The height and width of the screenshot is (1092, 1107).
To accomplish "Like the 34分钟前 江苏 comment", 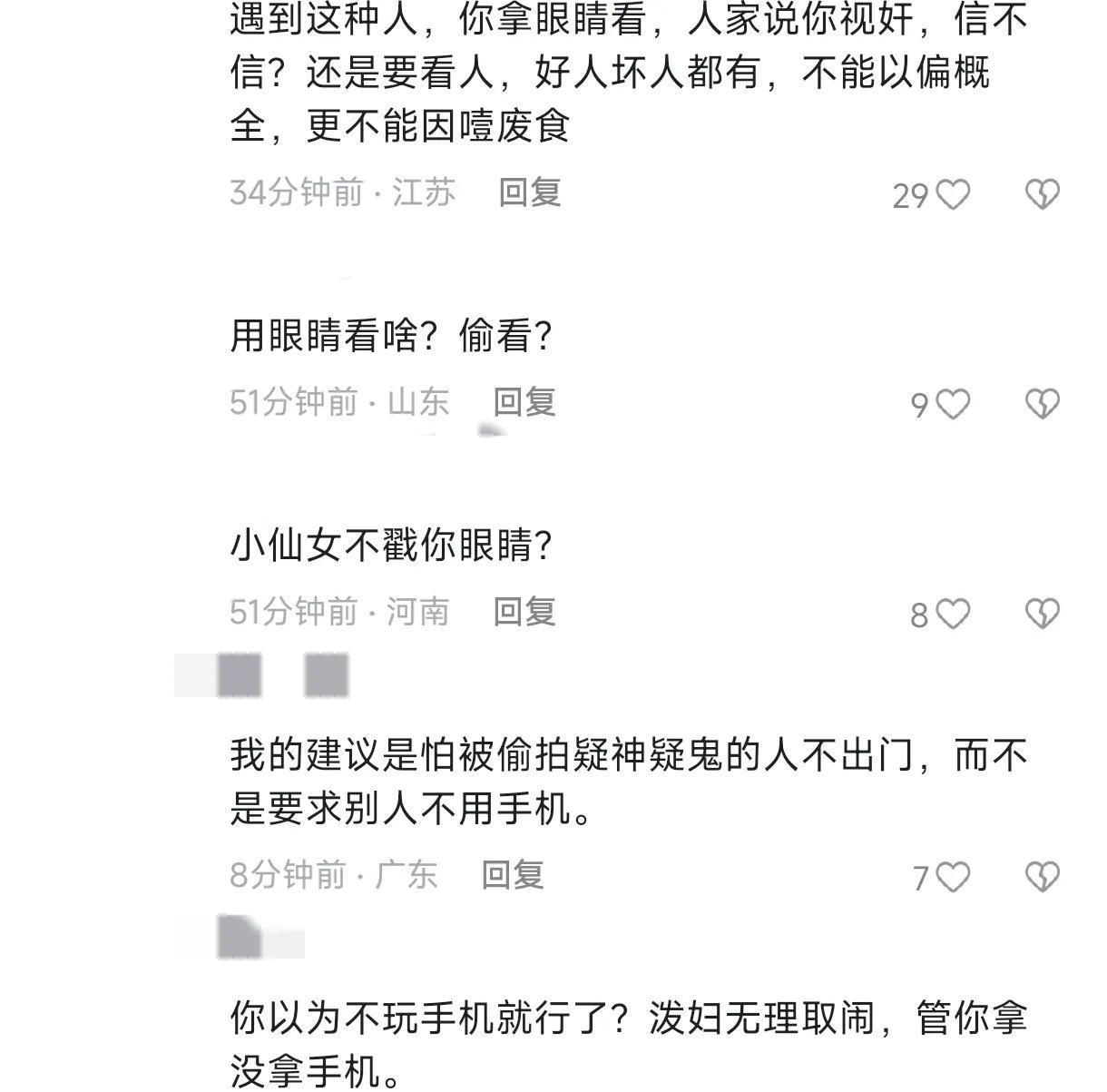I will pyautogui.click(x=952, y=195).
